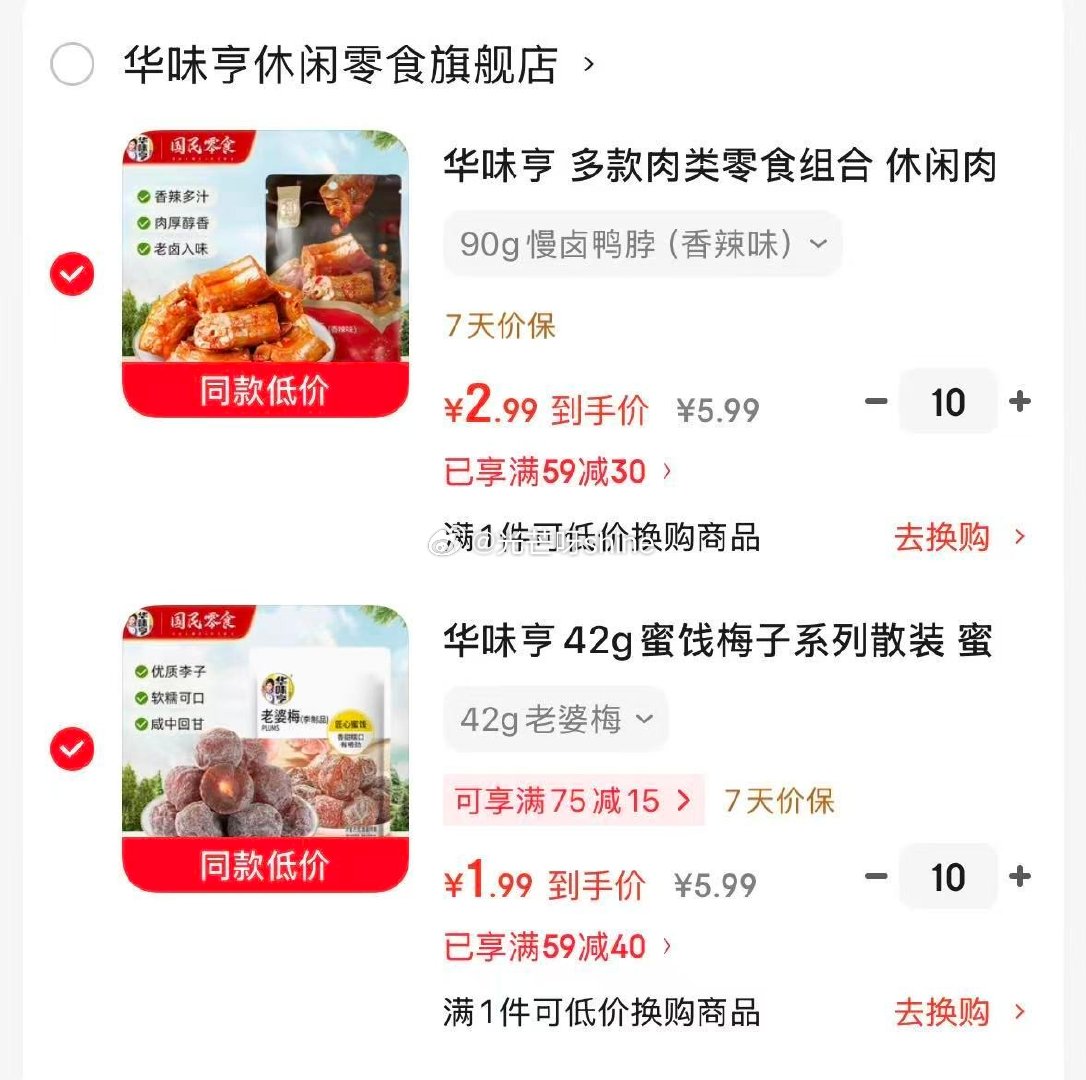Increase quantity of the 鸭脖 snack
This screenshot has height=1080, width=1086.
point(1020,402)
